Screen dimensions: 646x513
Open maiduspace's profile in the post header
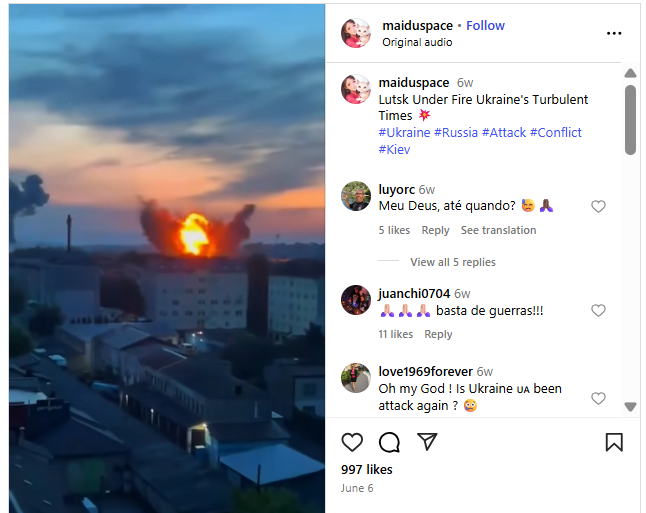click(x=415, y=25)
